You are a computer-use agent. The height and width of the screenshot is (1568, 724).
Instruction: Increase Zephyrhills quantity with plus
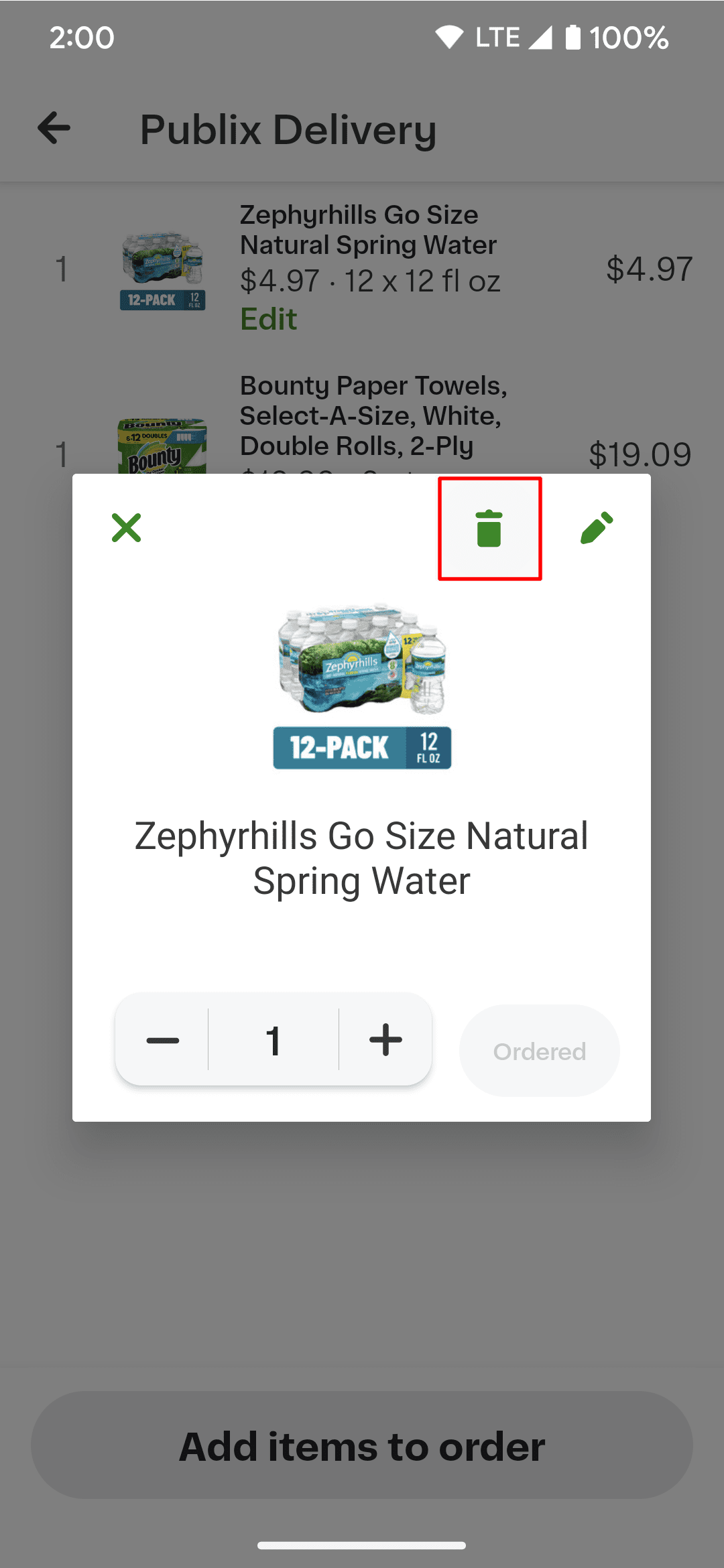click(x=386, y=1040)
